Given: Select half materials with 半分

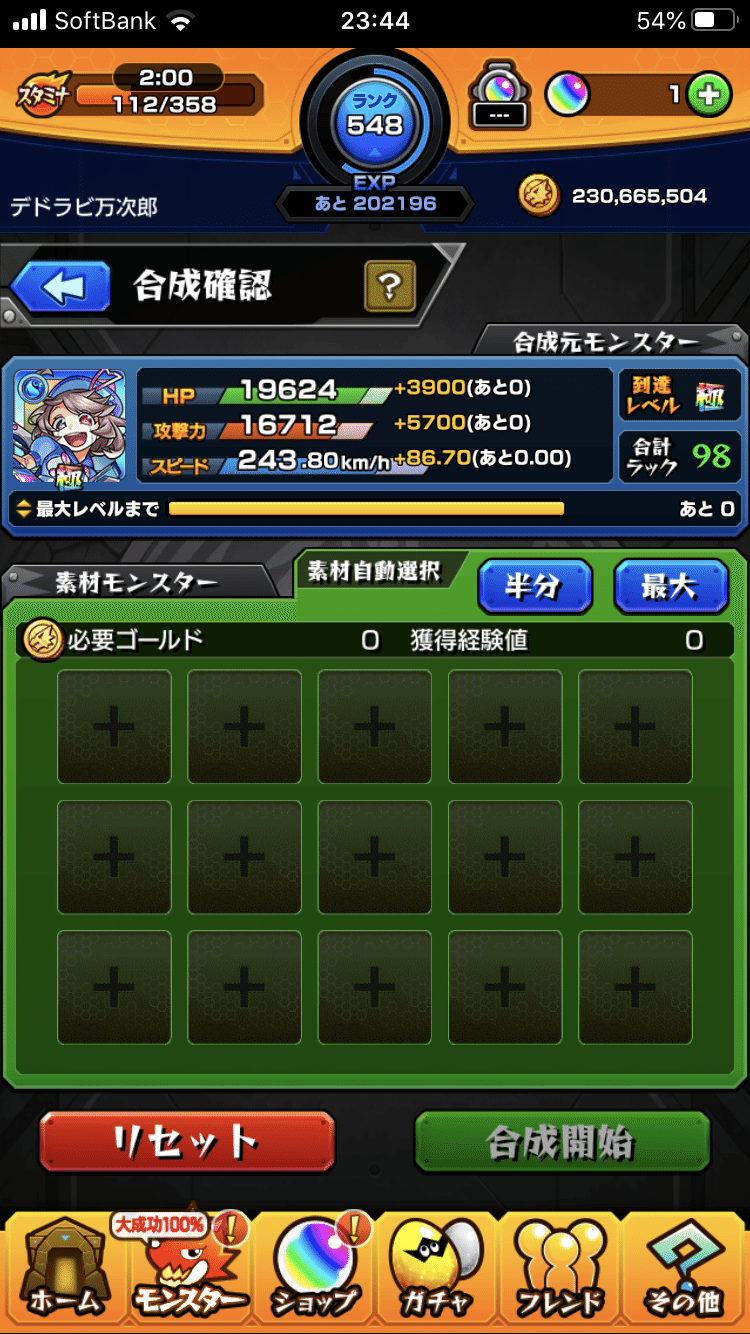Looking at the screenshot, I should (x=534, y=587).
